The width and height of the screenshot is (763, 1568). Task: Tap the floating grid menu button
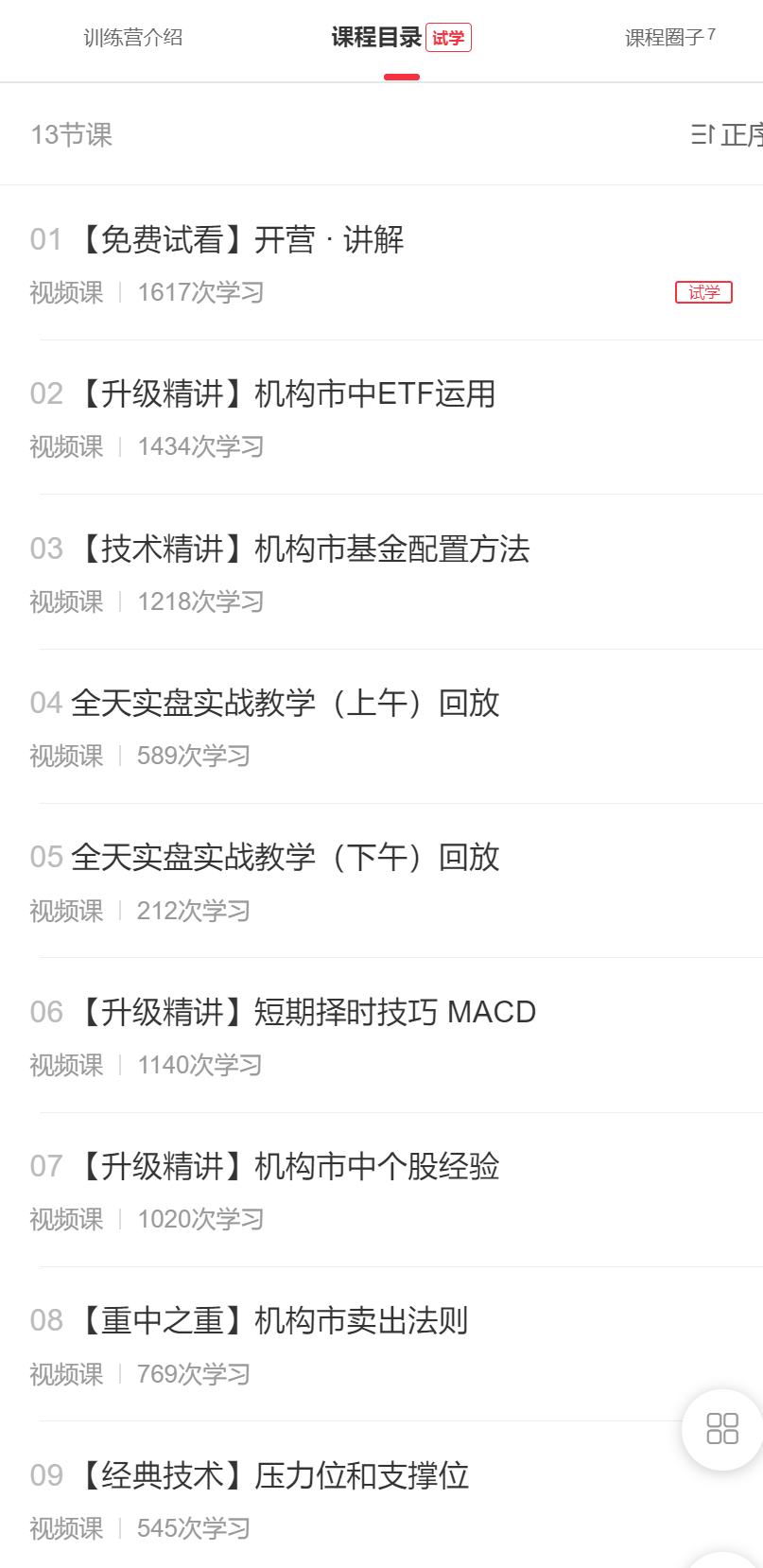coord(722,1429)
